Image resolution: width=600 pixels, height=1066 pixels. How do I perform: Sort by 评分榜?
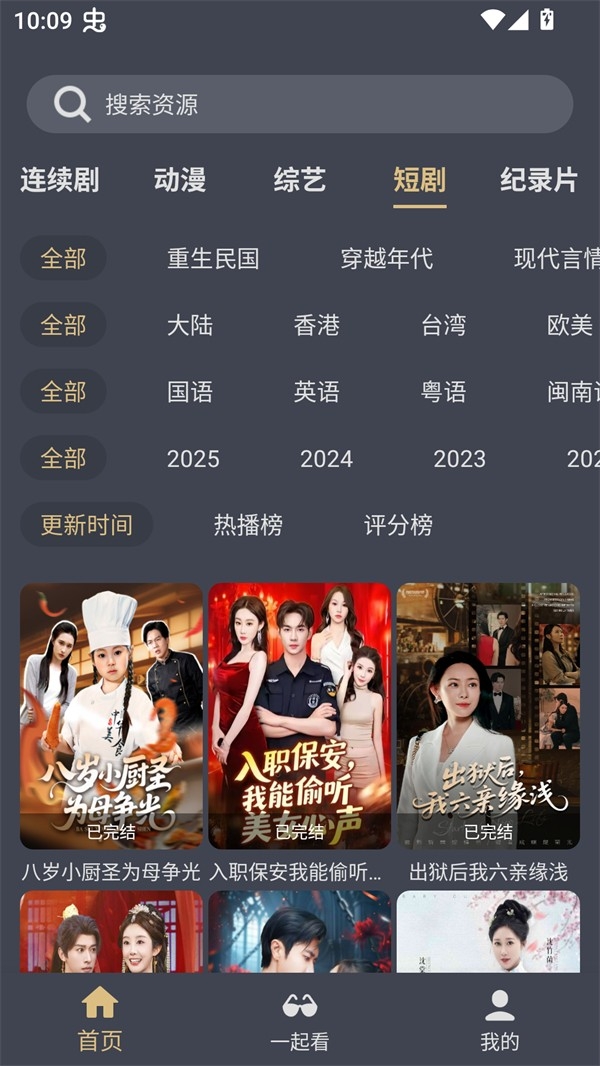click(x=398, y=525)
